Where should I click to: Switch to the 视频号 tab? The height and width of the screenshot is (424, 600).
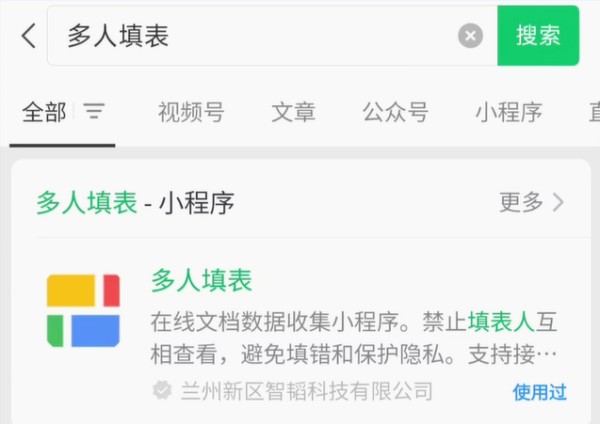[x=190, y=112]
